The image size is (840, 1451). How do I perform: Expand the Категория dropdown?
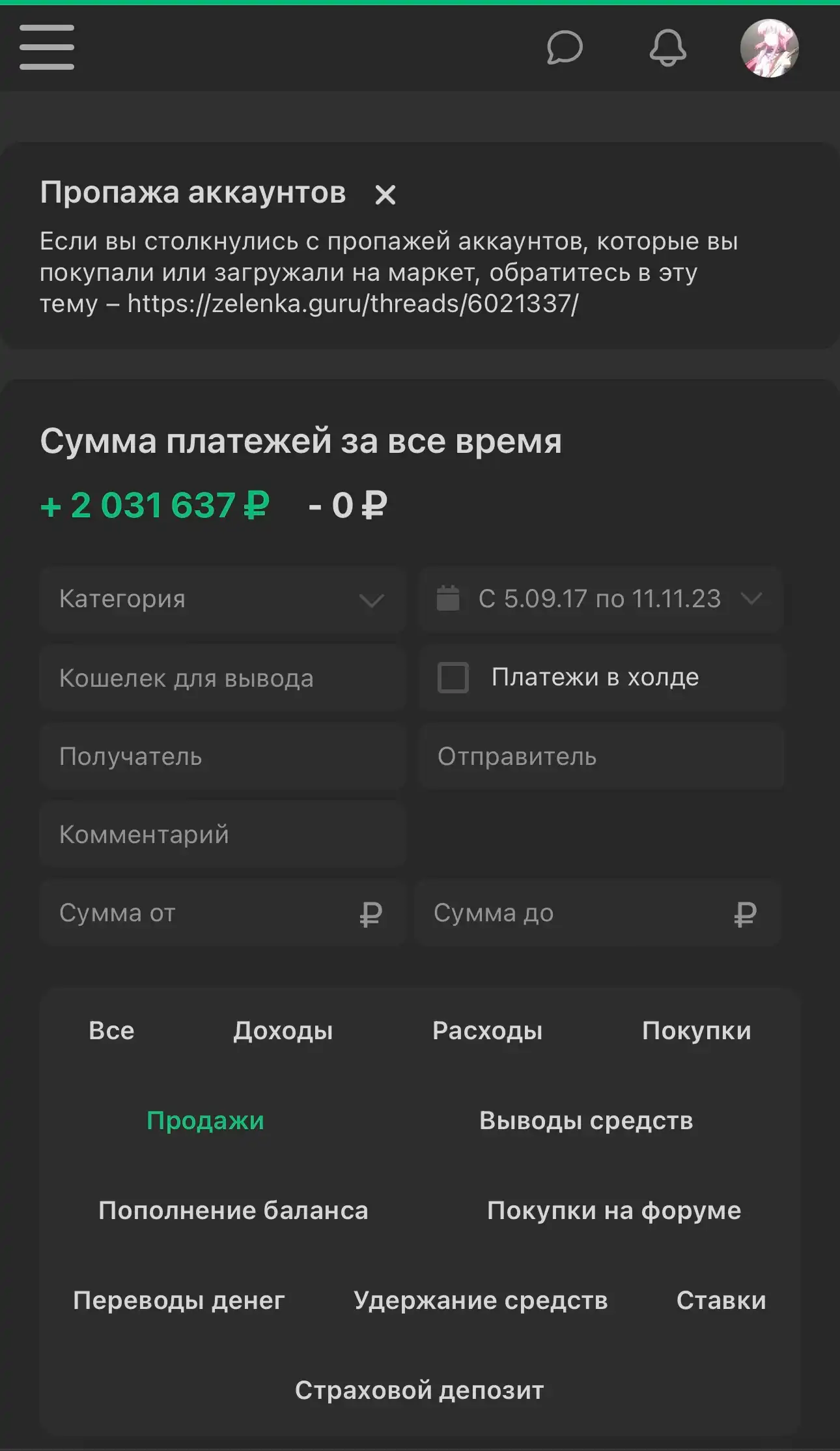pyautogui.click(x=223, y=599)
